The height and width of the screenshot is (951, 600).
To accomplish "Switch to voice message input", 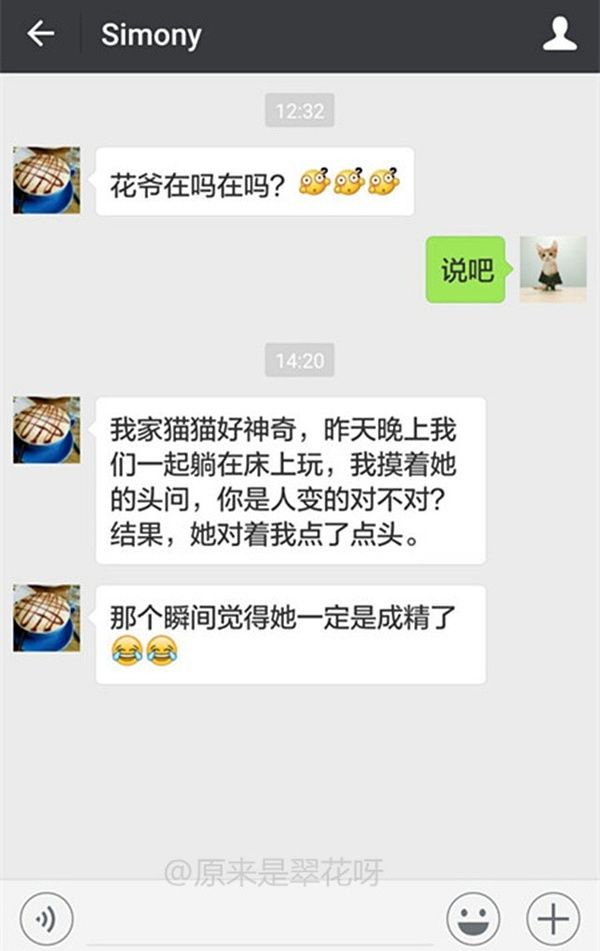I will (x=45, y=918).
